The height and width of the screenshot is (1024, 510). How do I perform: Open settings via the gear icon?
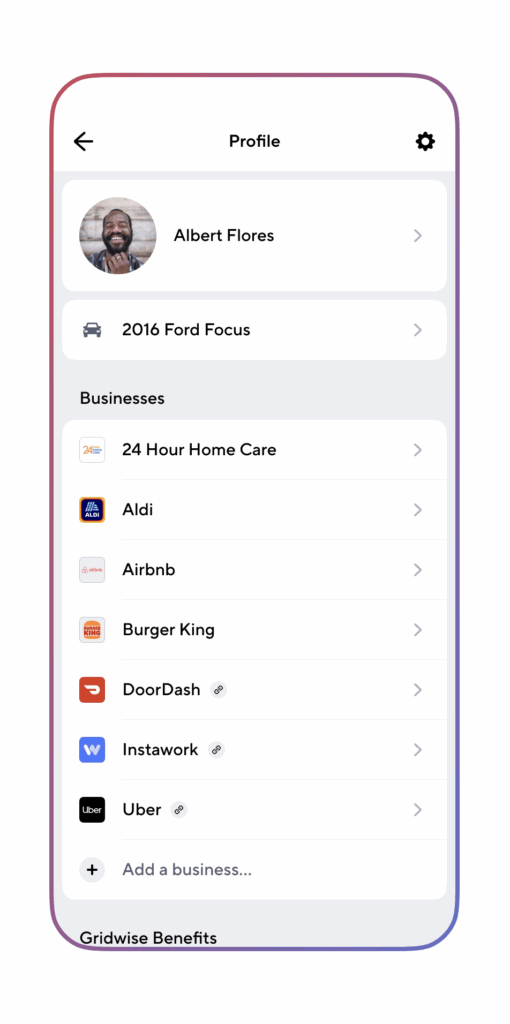click(x=425, y=141)
